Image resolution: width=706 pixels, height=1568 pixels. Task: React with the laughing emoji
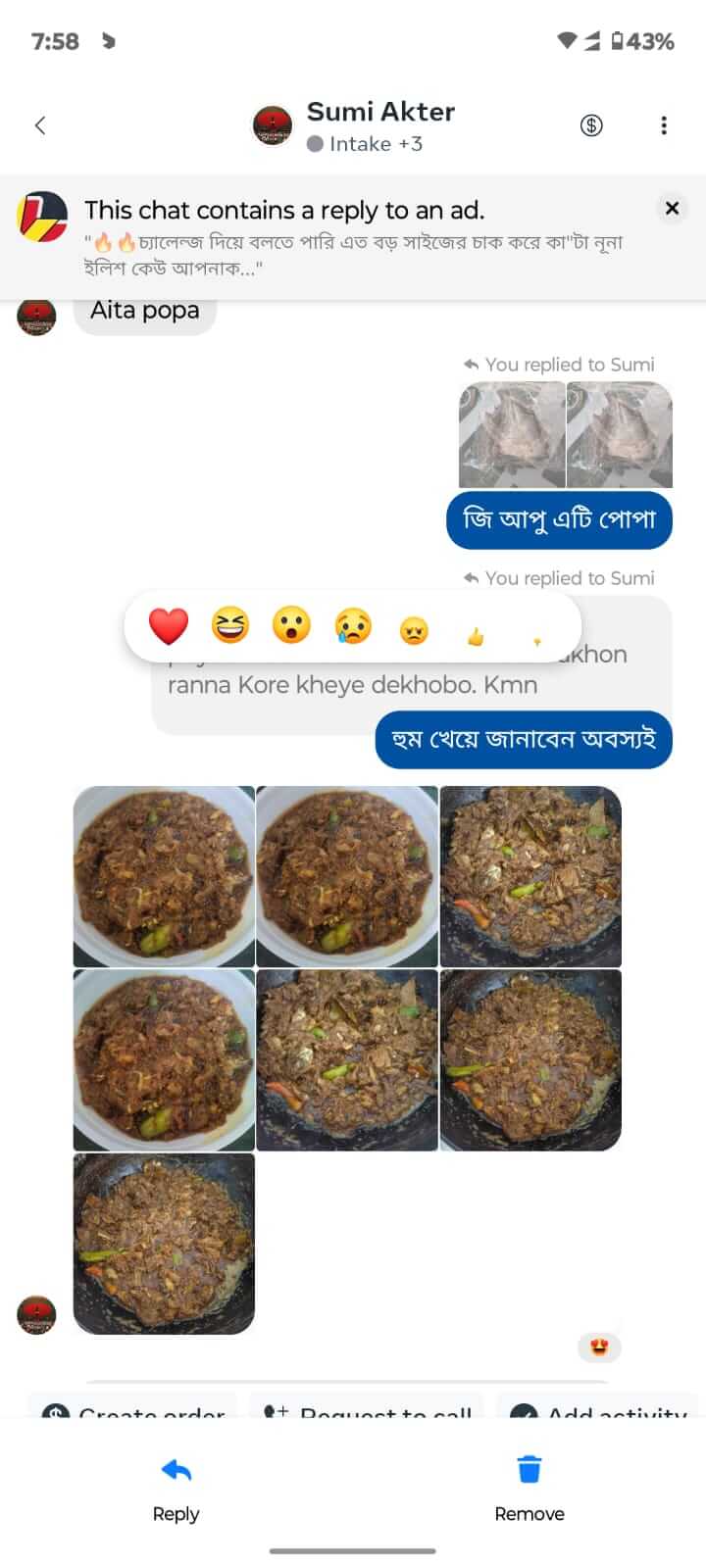(230, 625)
